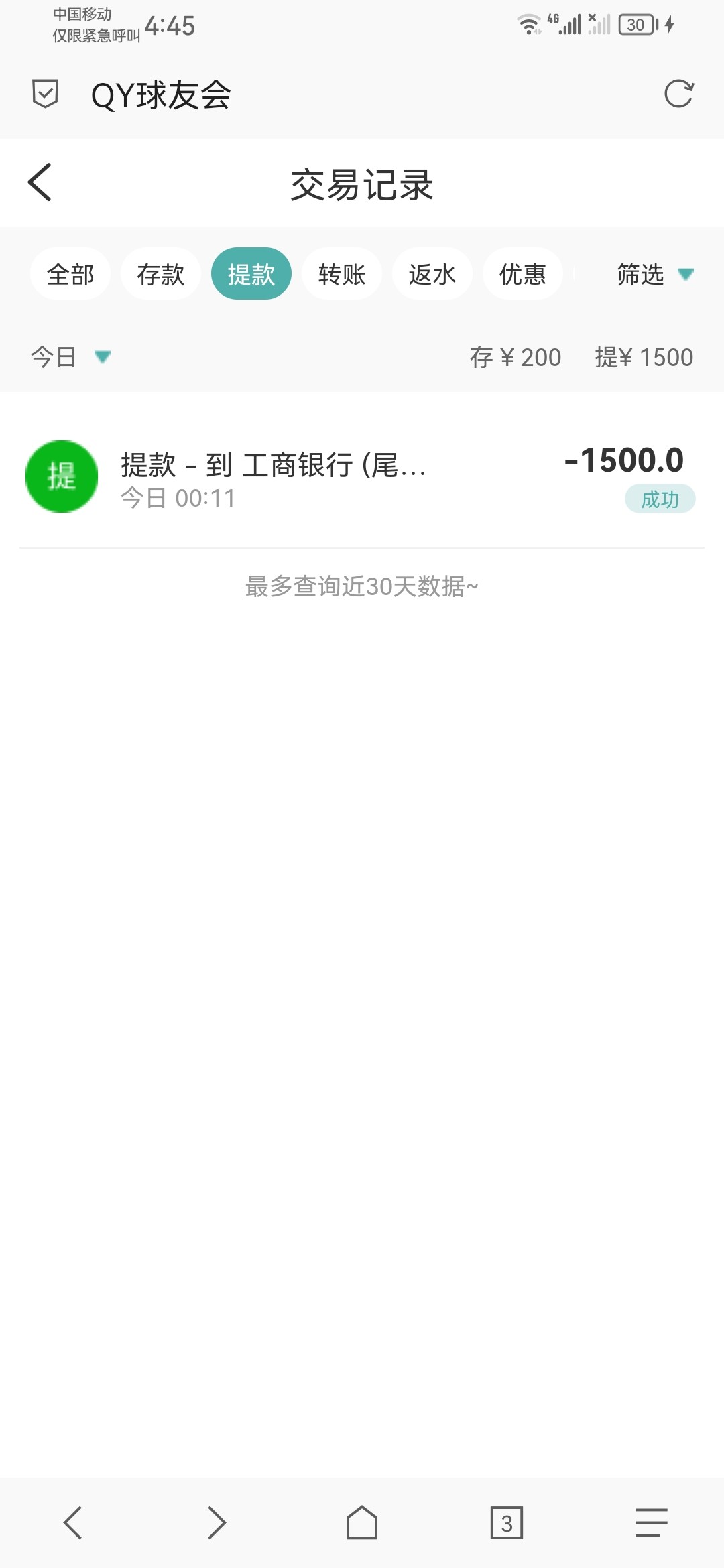Go to the browser home page
This screenshot has height=1568, width=724.
coord(362,1522)
